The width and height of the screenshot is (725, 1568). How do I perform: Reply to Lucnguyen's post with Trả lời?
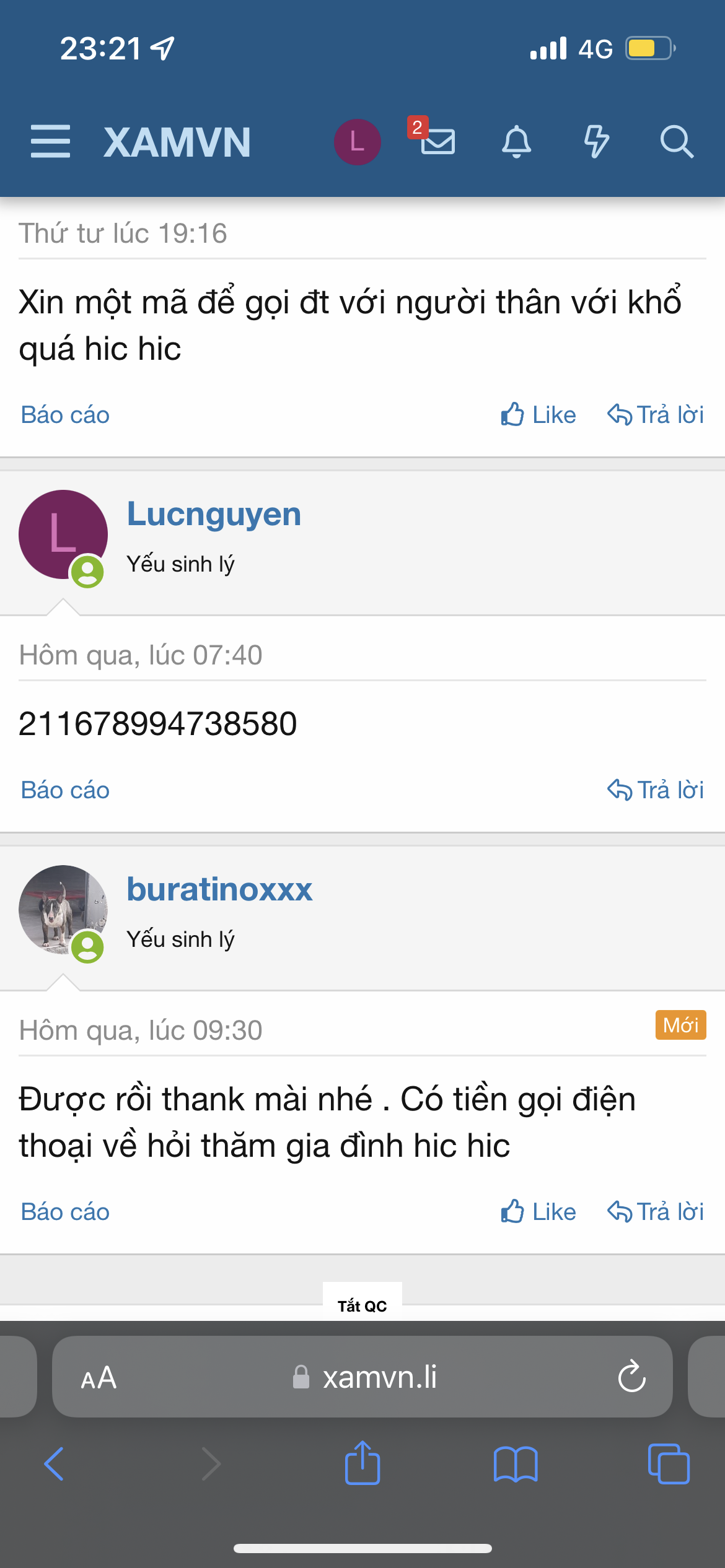pos(656,790)
